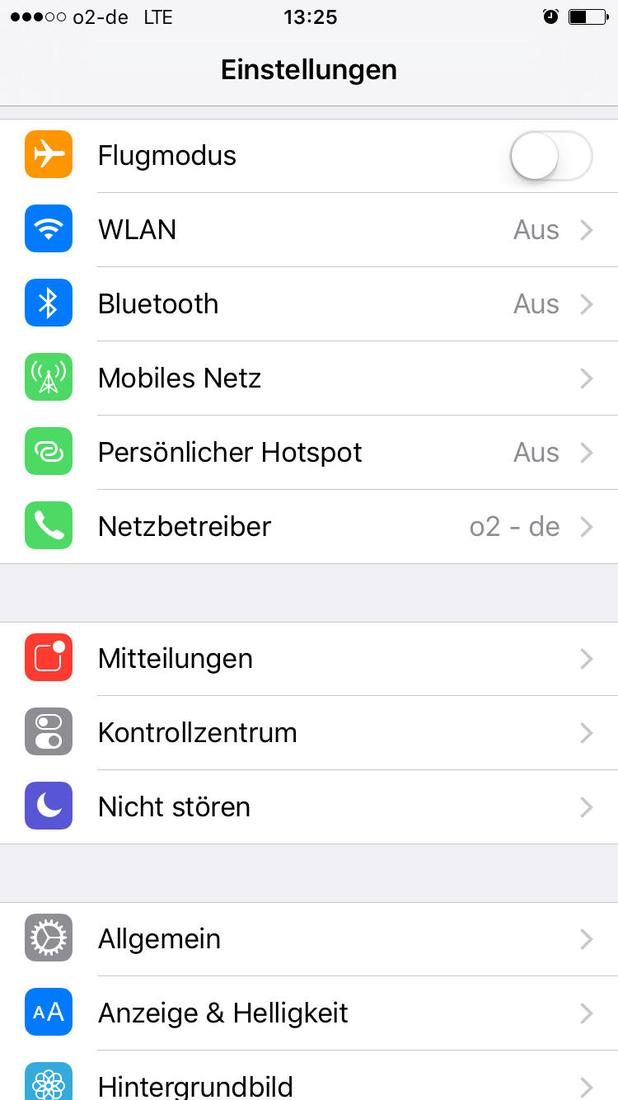
Task: Go to Anzeige & Helligkeit
Action: 309,1013
